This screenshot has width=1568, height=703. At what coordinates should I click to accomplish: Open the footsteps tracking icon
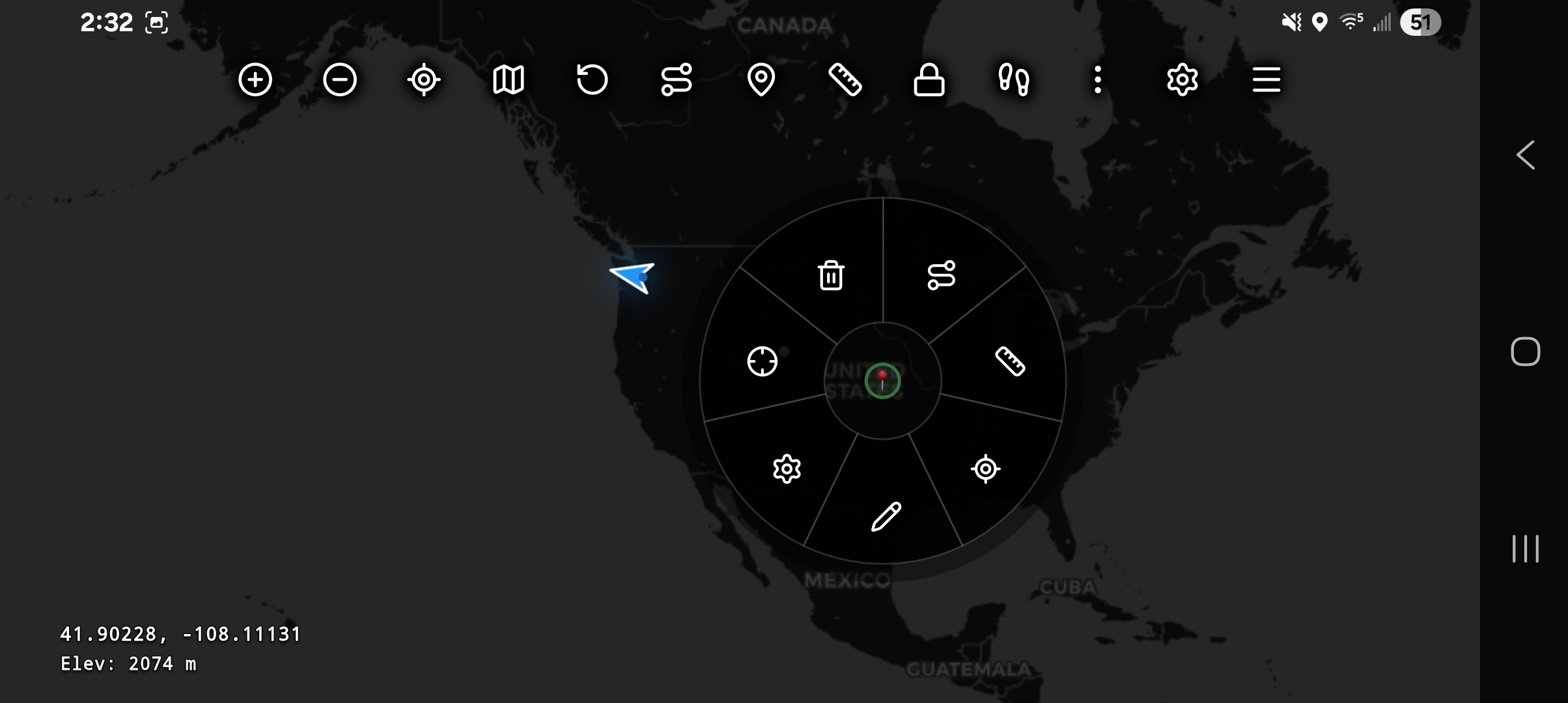click(1014, 80)
